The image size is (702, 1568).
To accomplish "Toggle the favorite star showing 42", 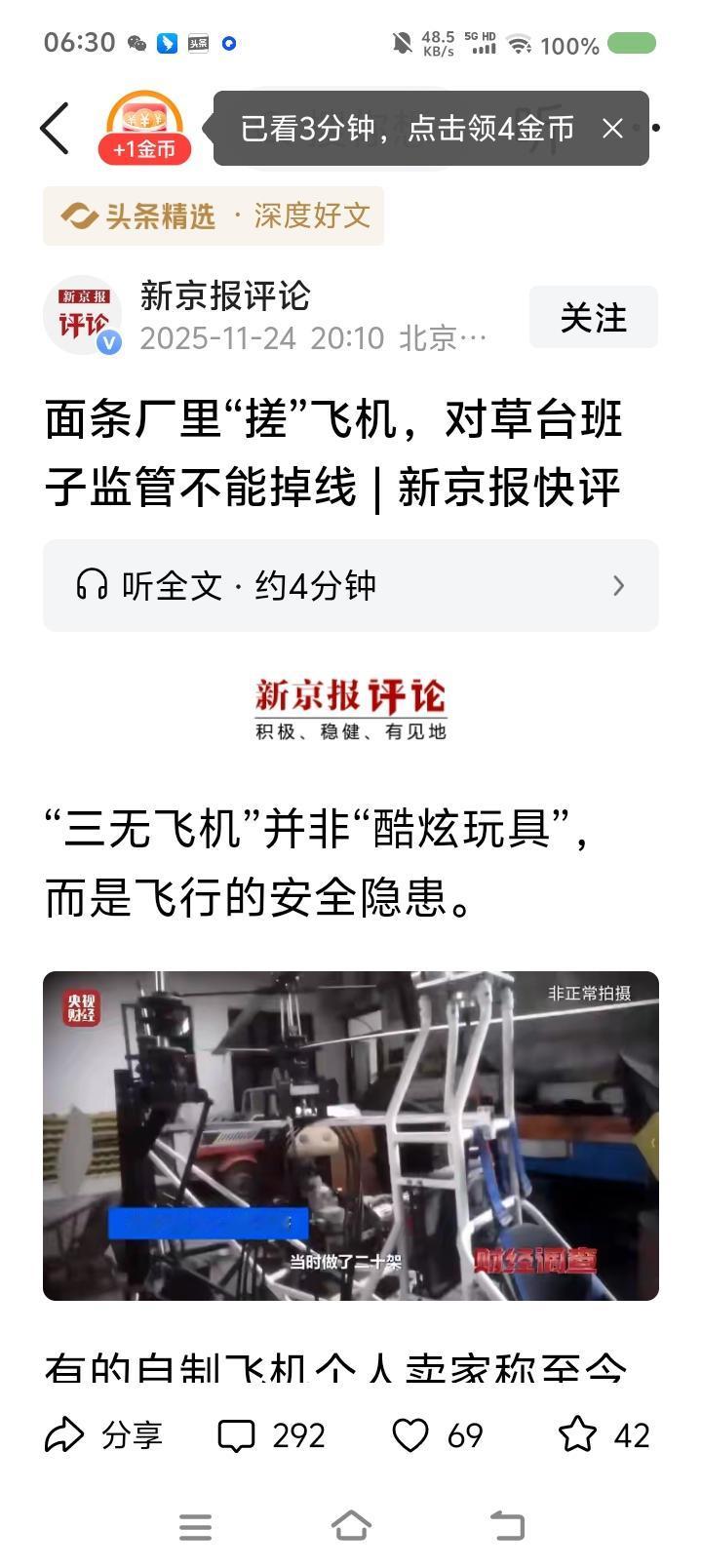I will pos(577,1434).
